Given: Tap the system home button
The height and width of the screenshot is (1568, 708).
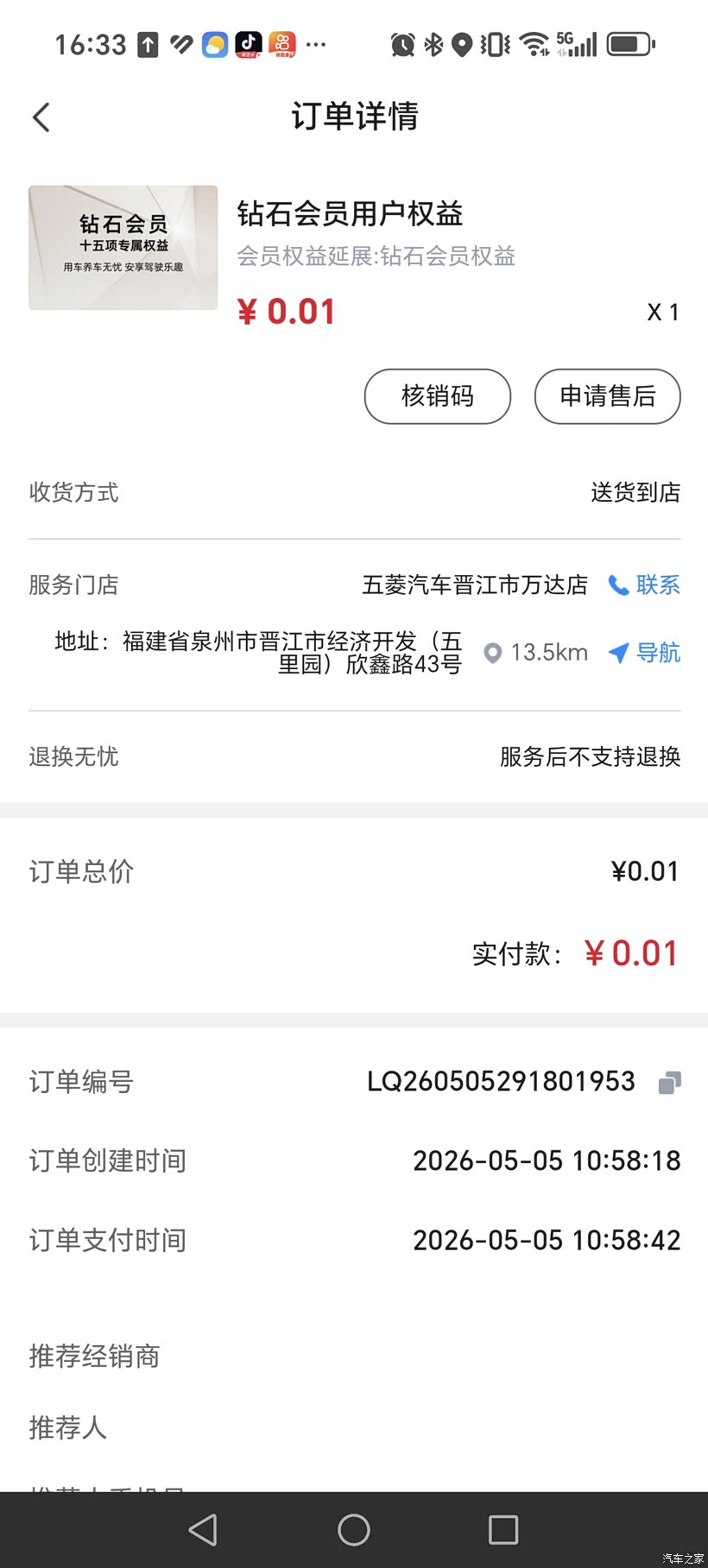Looking at the screenshot, I should 354,1530.
